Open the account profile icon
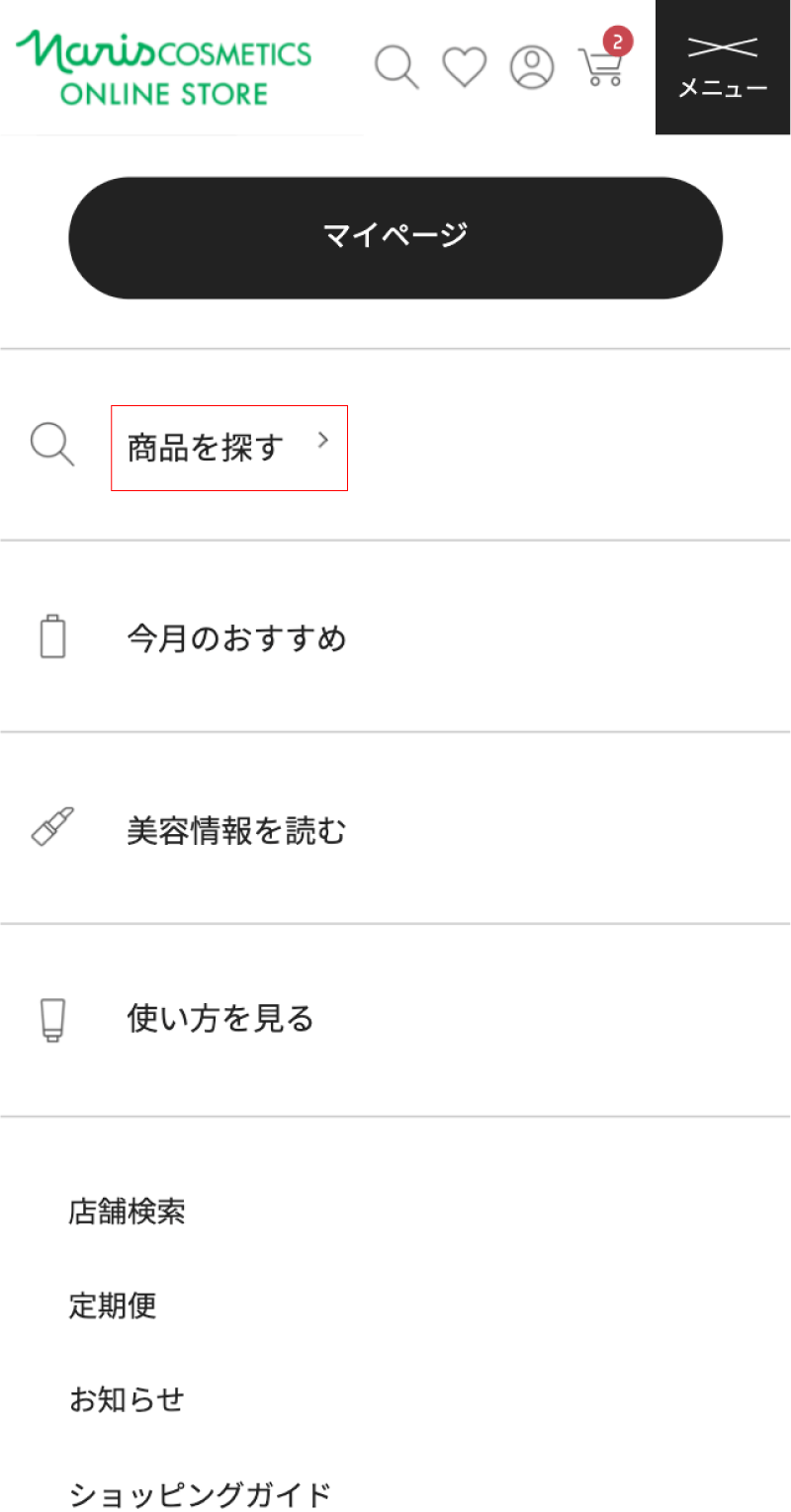 click(532, 67)
